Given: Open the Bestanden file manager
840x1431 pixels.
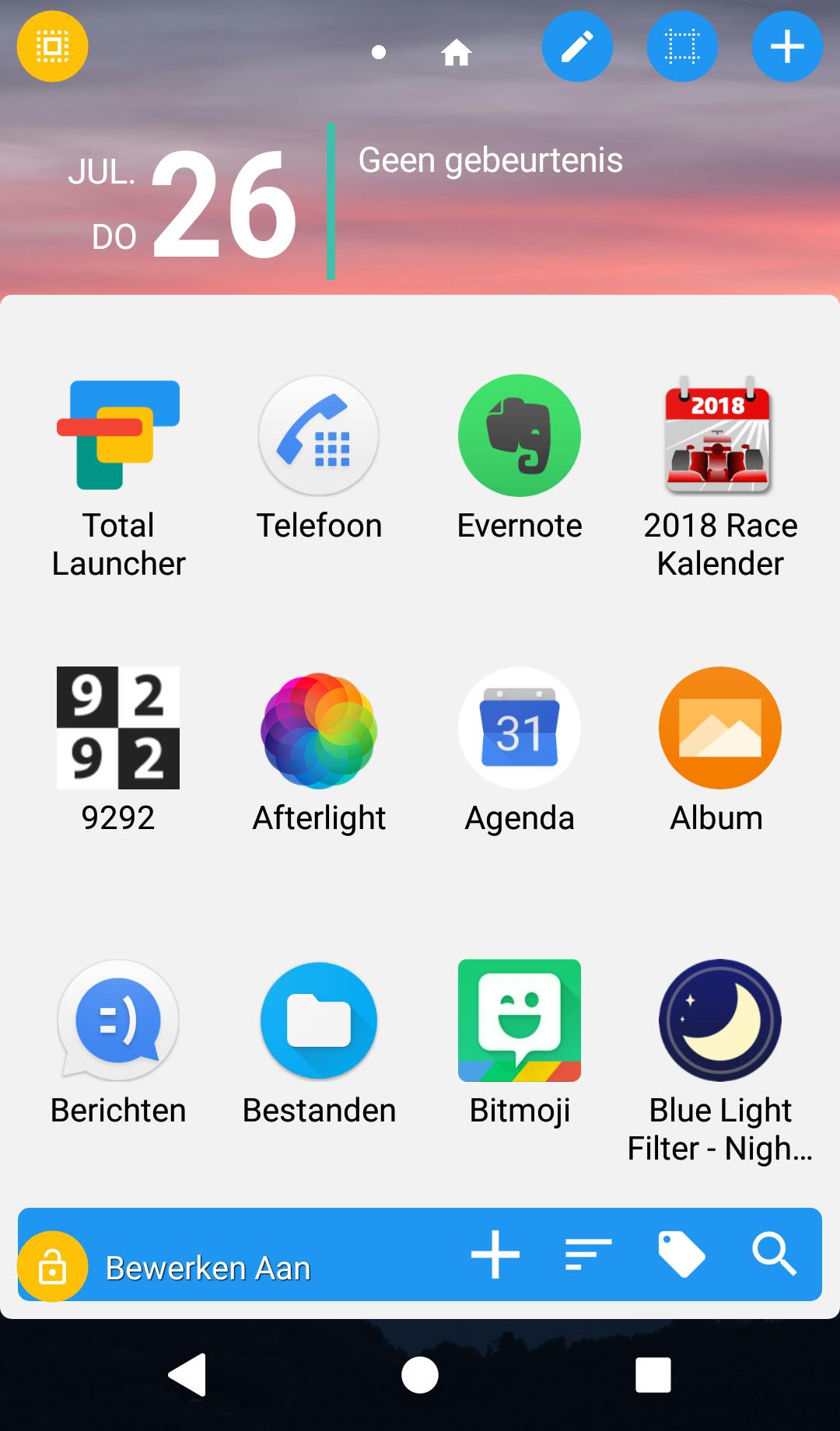Looking at the screenshot, I should pyautogui.click(x=319, y=1020).
